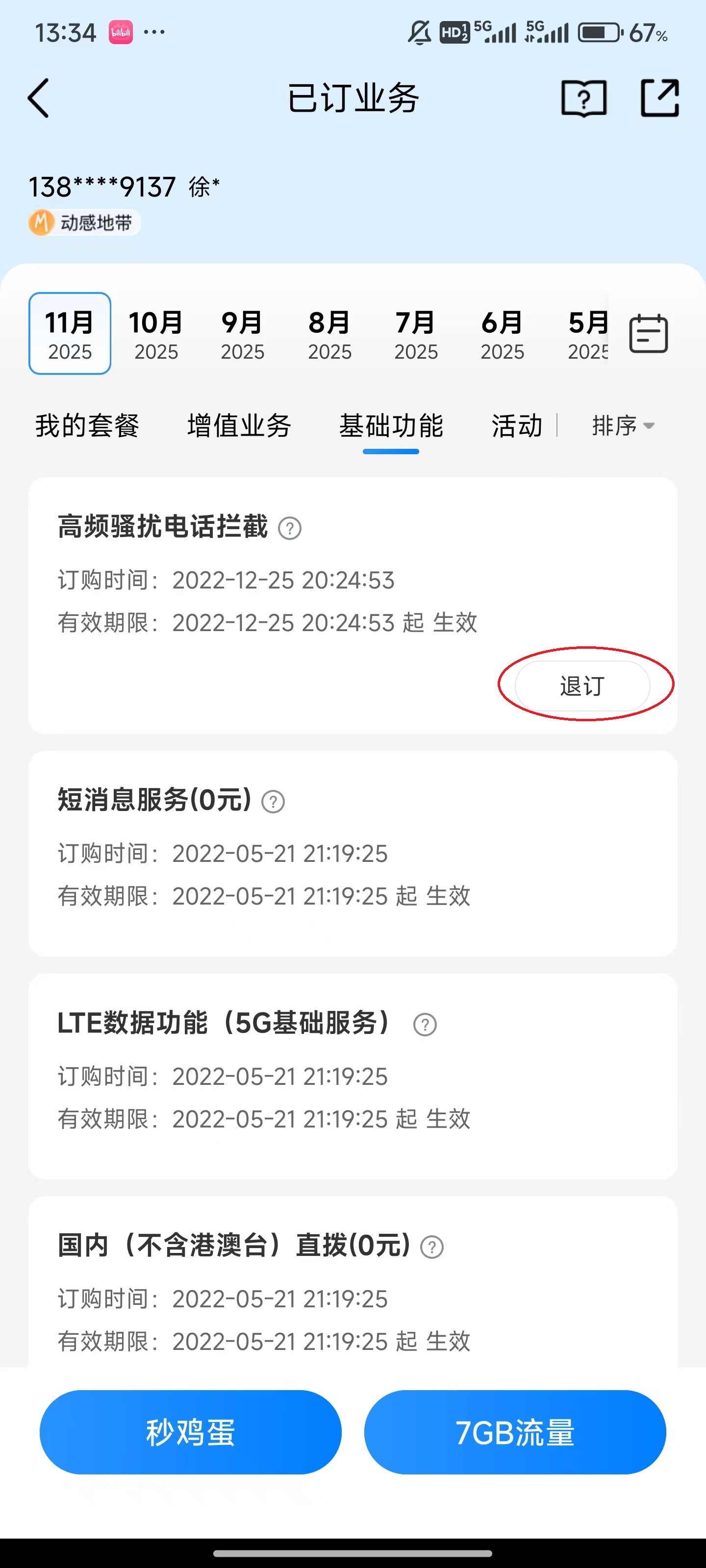Click the question mark beside 高频骚扰电话拦截
This screenshot has height=1568, width=706.
(291, 528)
